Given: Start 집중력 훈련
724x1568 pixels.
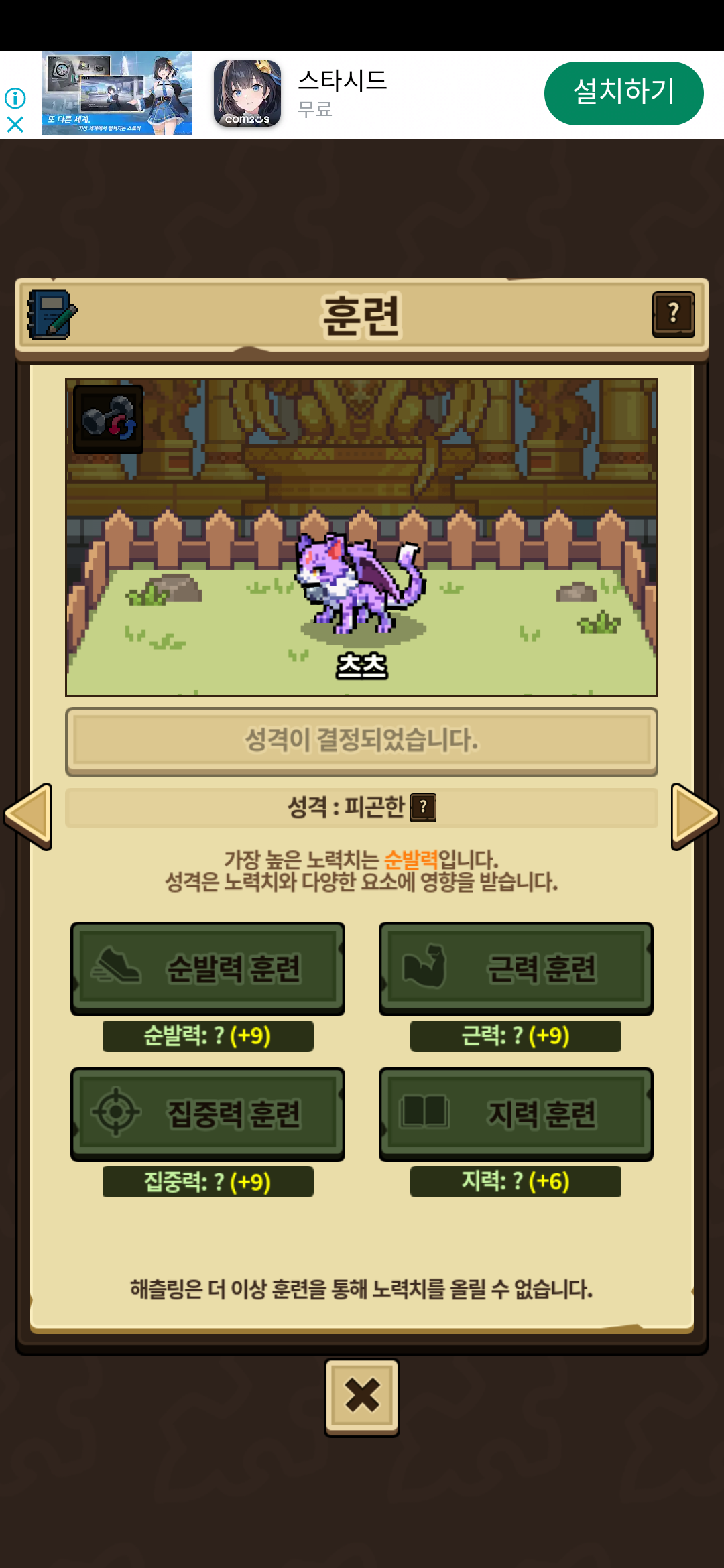Looking at the screenshot, I should coord(208,1114).
